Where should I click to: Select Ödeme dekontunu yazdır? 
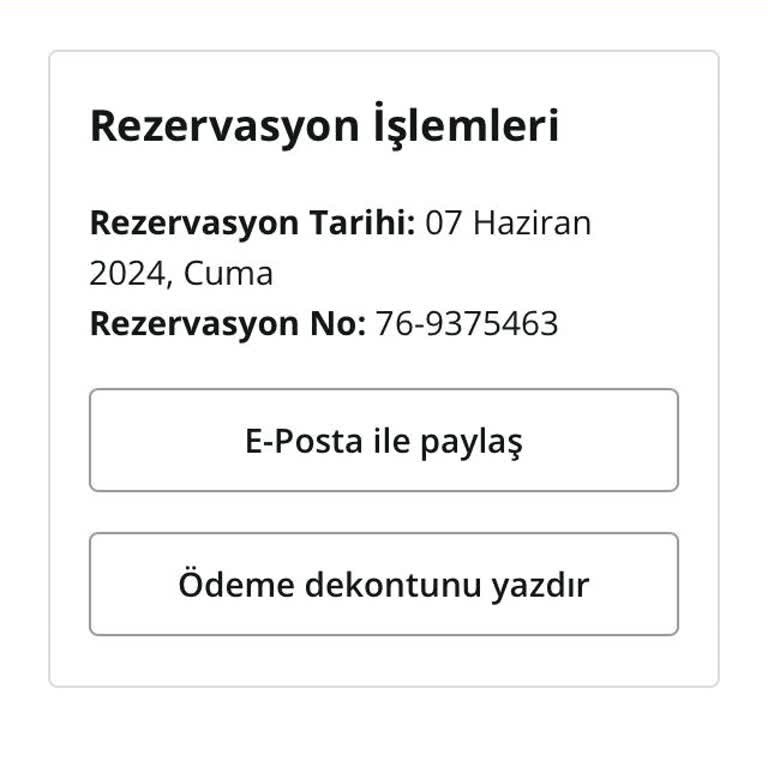click(x=384, y=584)
